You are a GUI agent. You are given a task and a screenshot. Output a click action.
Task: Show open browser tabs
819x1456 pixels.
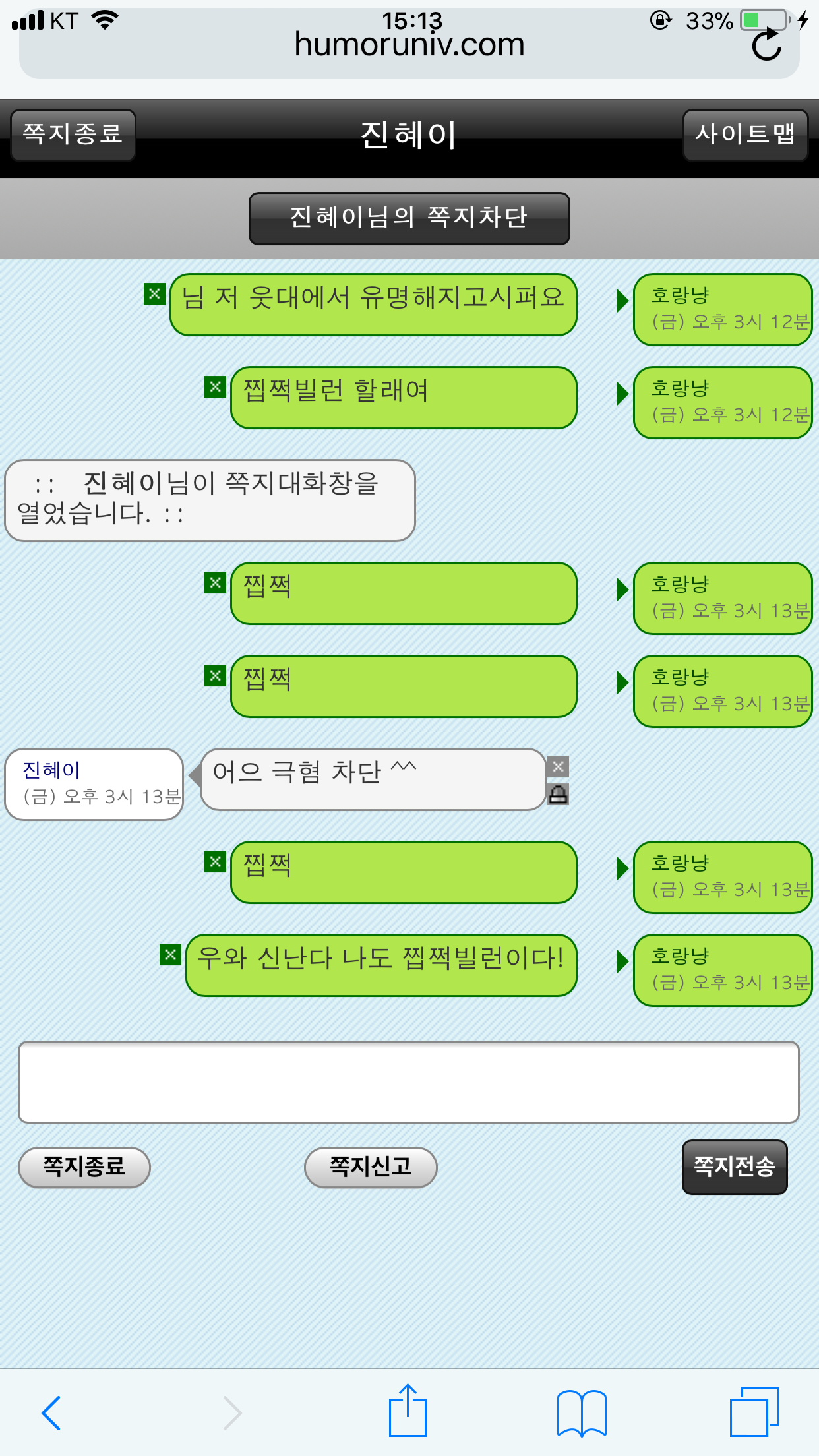coord(754,1411)
